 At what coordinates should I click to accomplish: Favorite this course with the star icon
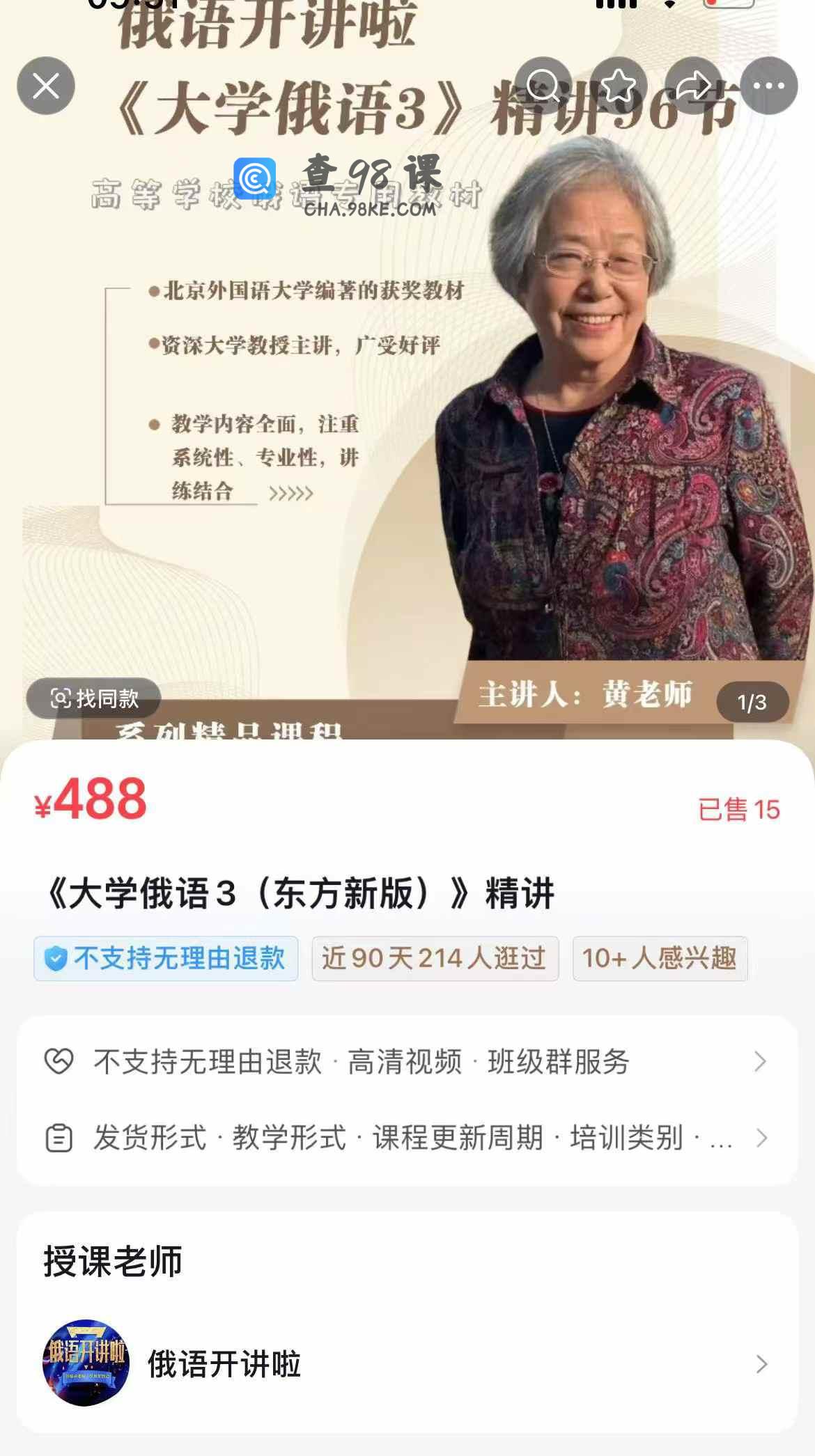pos(619,86)
